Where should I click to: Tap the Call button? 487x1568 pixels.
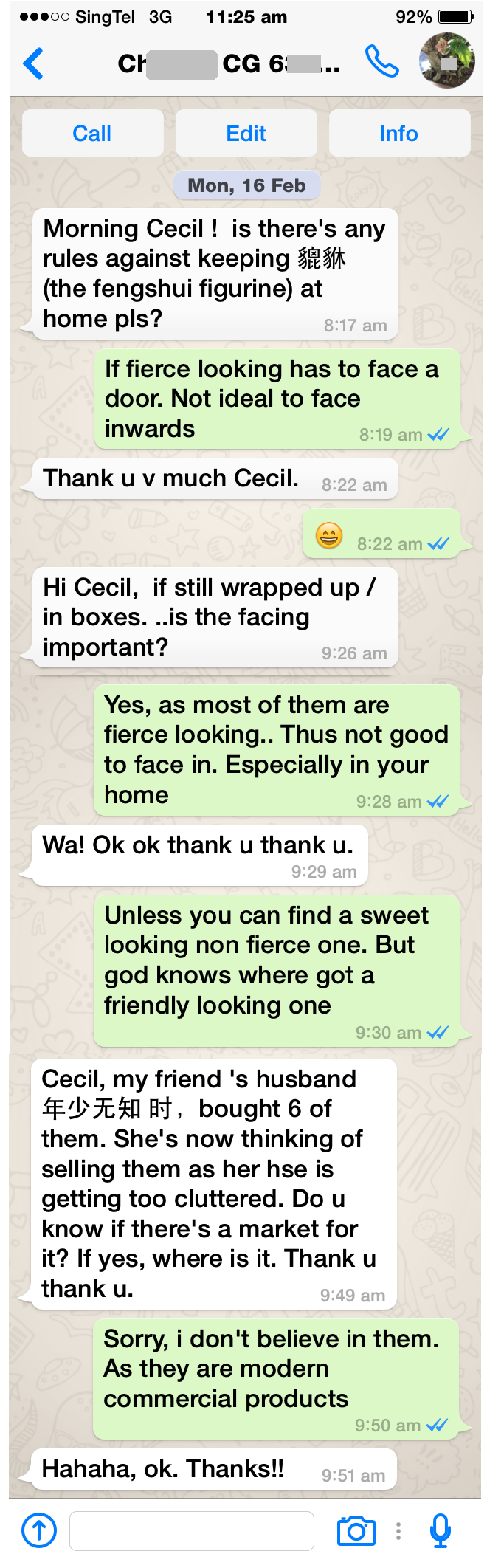coord(92,134)
